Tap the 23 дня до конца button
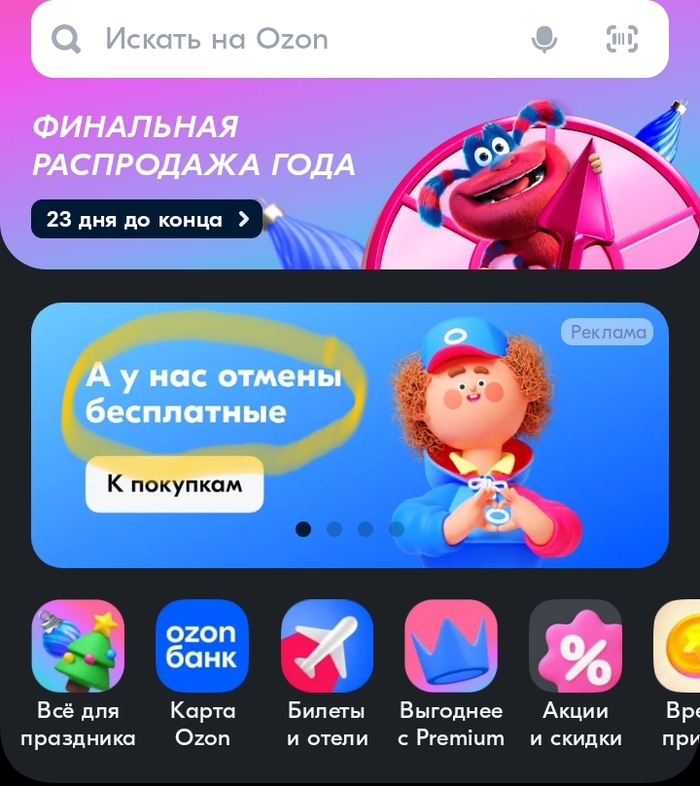 (146, 219)
